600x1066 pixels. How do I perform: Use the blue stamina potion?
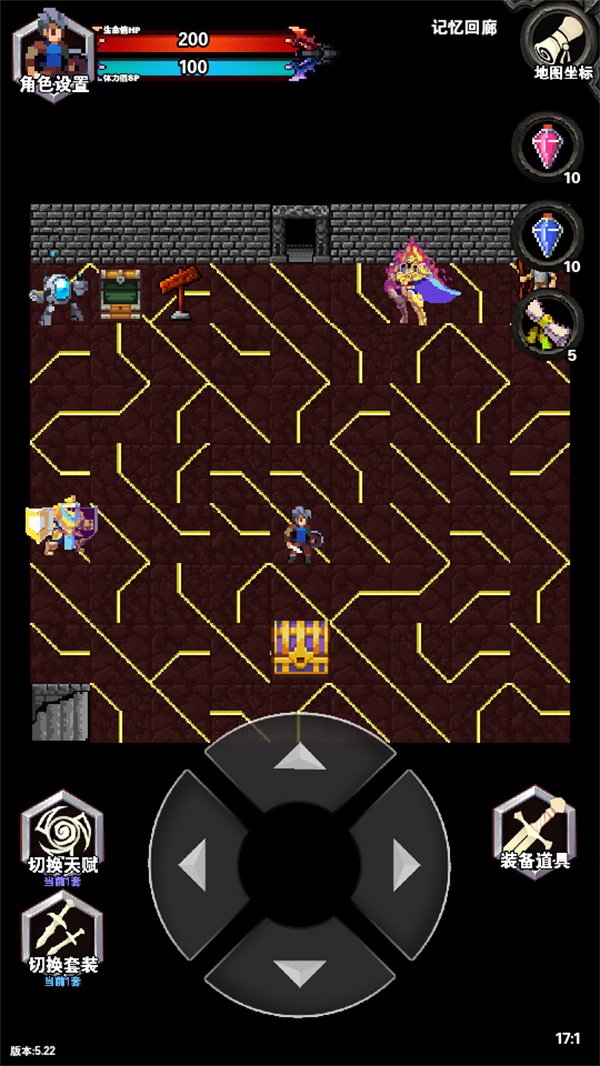(546, 235)
